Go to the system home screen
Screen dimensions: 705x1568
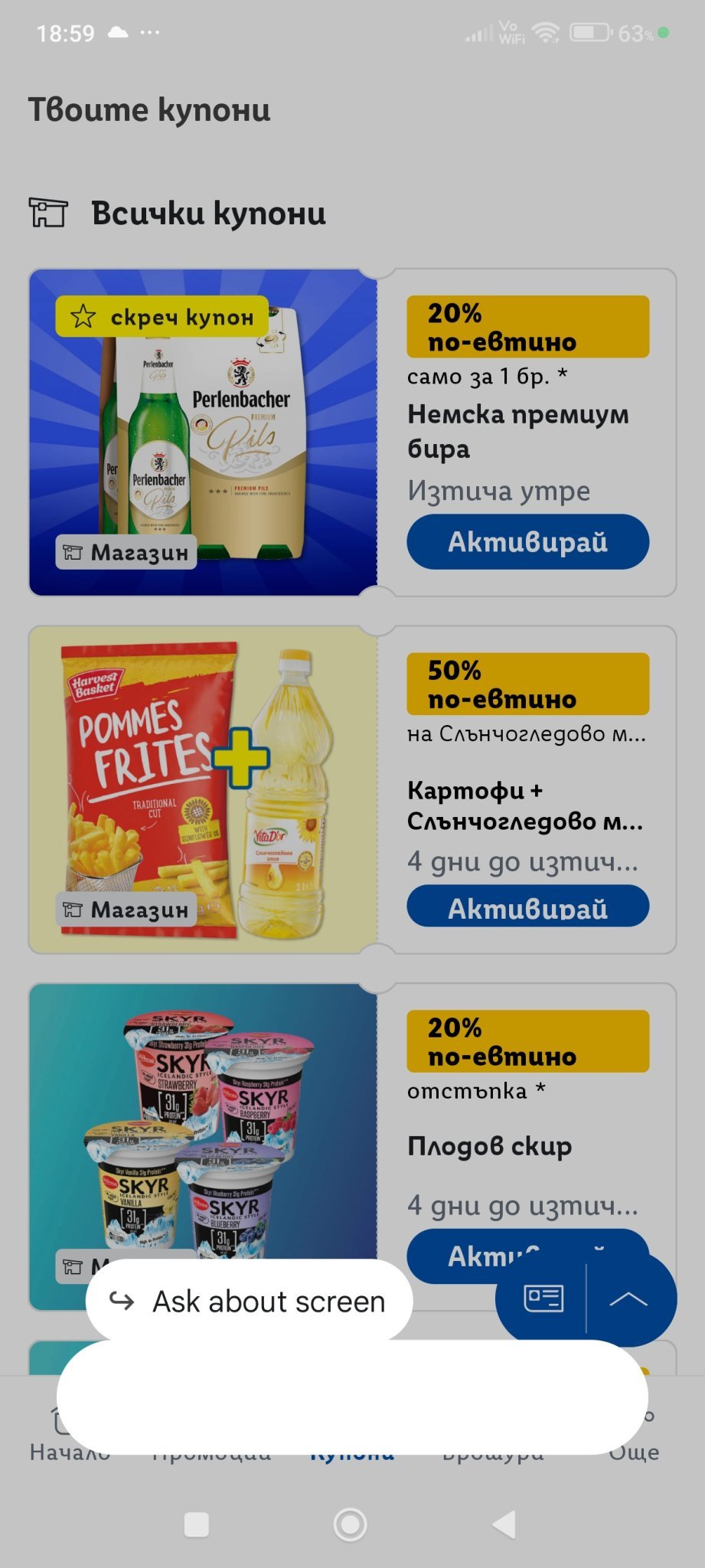351,1524
